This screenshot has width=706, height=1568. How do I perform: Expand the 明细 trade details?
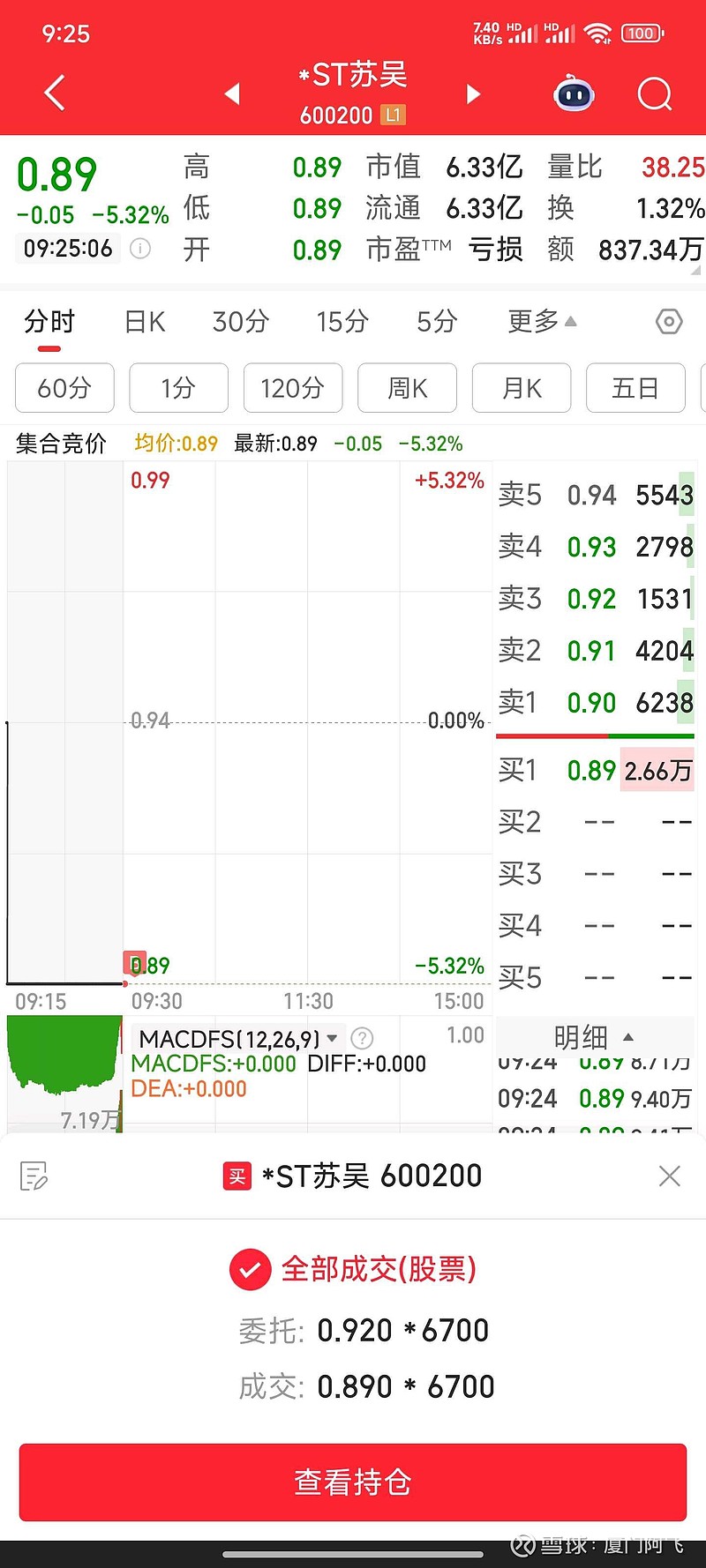point(594,1037)
